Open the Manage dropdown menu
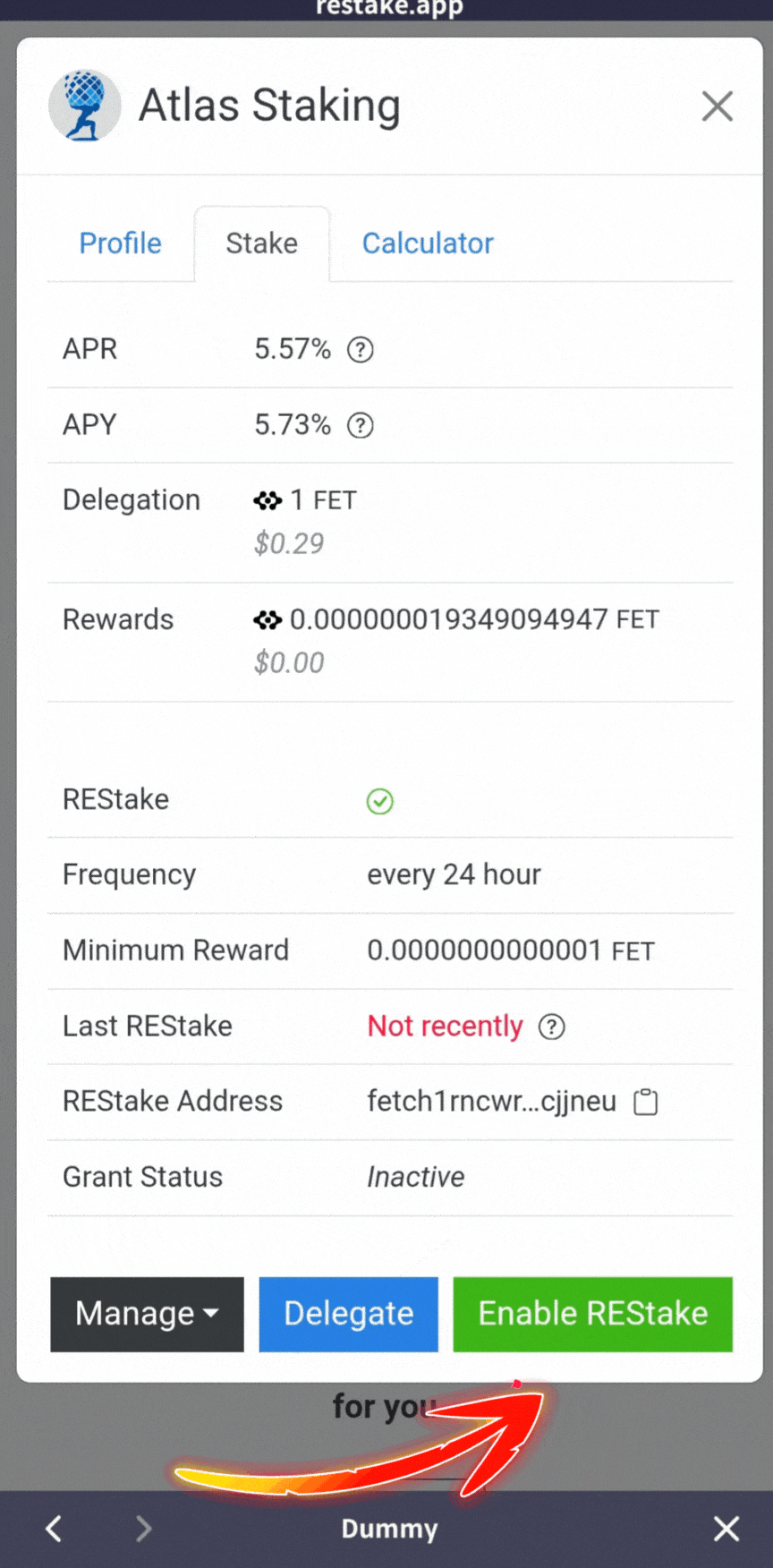The image size is (773, 1568). coord(146,1313)
